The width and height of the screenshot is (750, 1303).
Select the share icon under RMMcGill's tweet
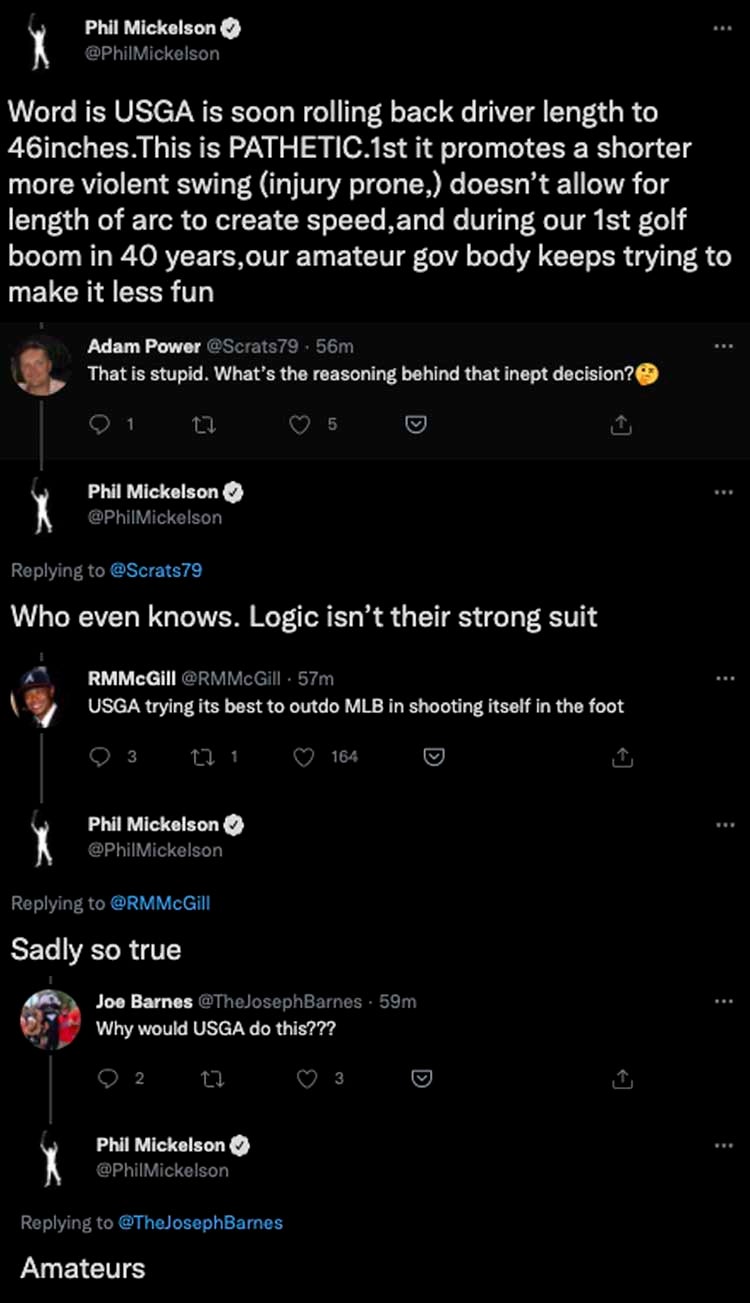click(x=621, y=757)
